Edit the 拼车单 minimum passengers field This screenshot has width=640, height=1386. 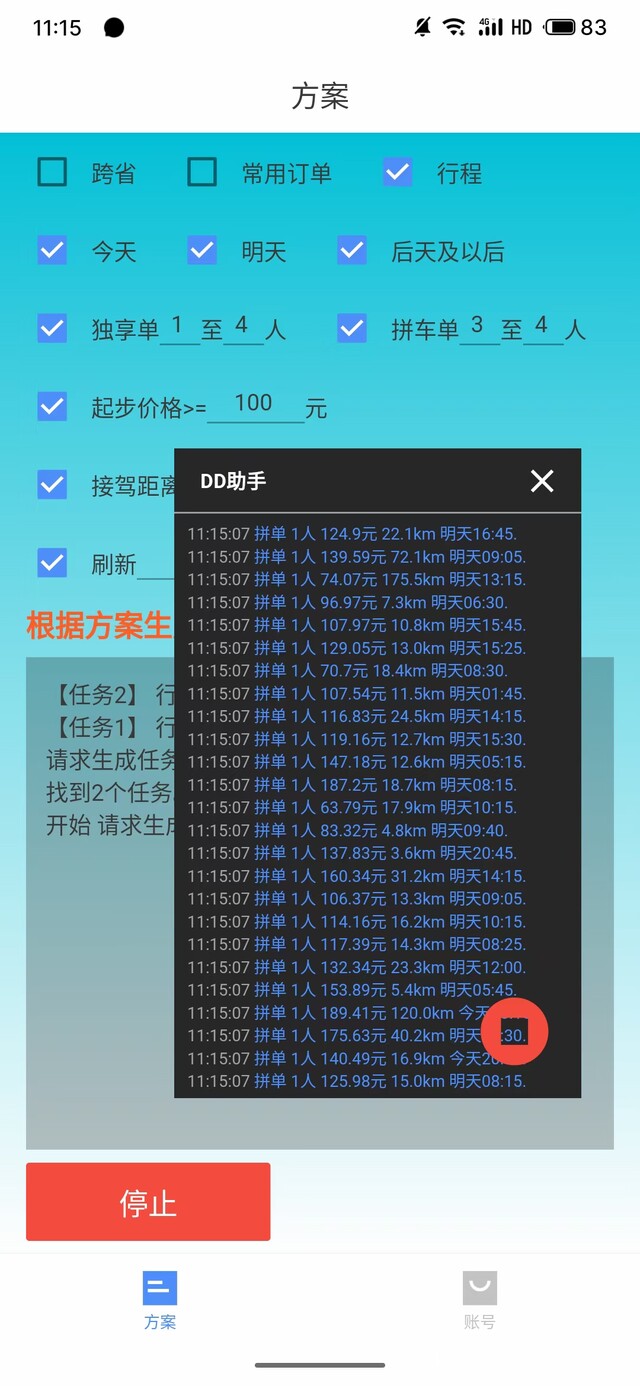tap(478, 327)
